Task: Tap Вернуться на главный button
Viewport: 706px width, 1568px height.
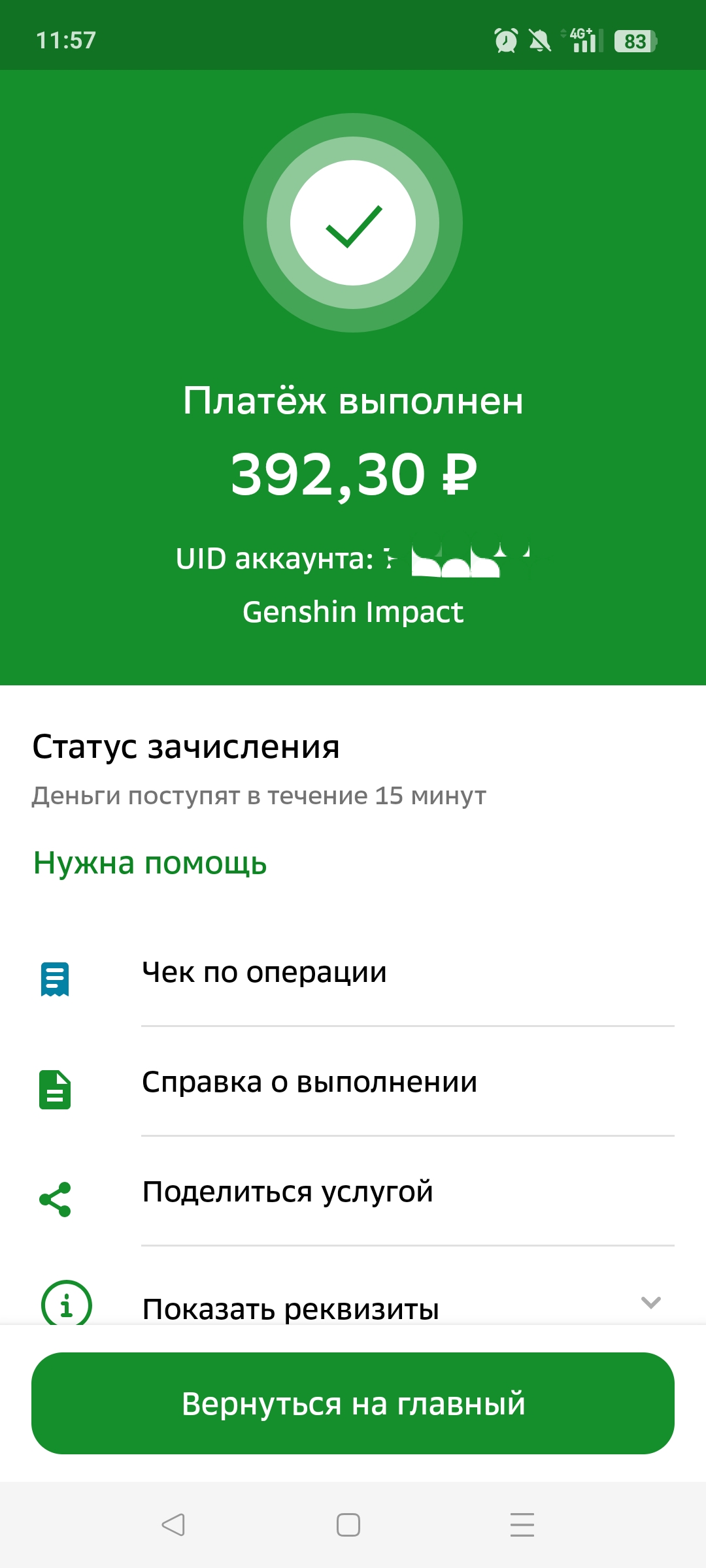Action: click(x=353, y=1403)
